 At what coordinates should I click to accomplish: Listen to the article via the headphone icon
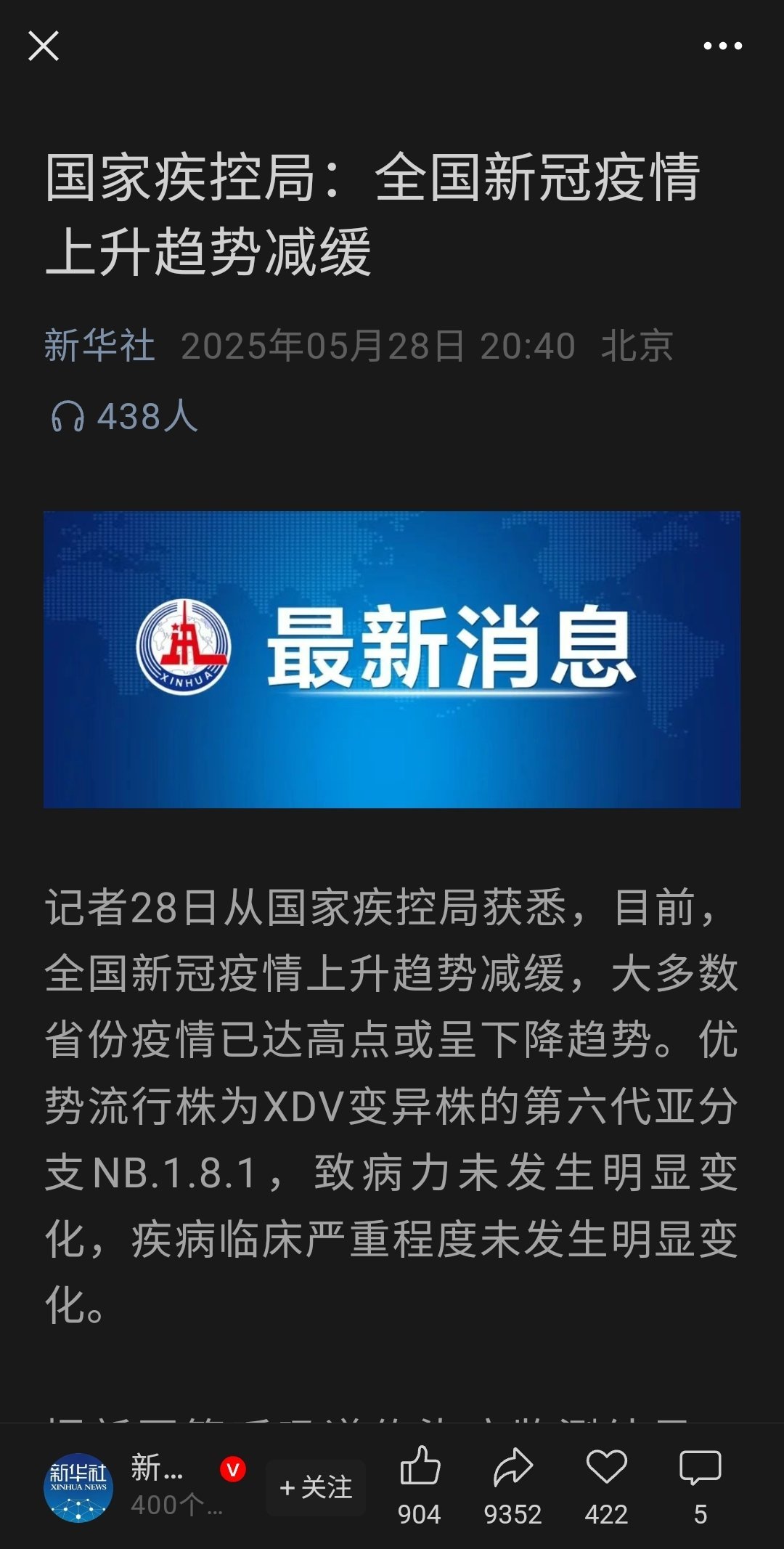(68, 417)
